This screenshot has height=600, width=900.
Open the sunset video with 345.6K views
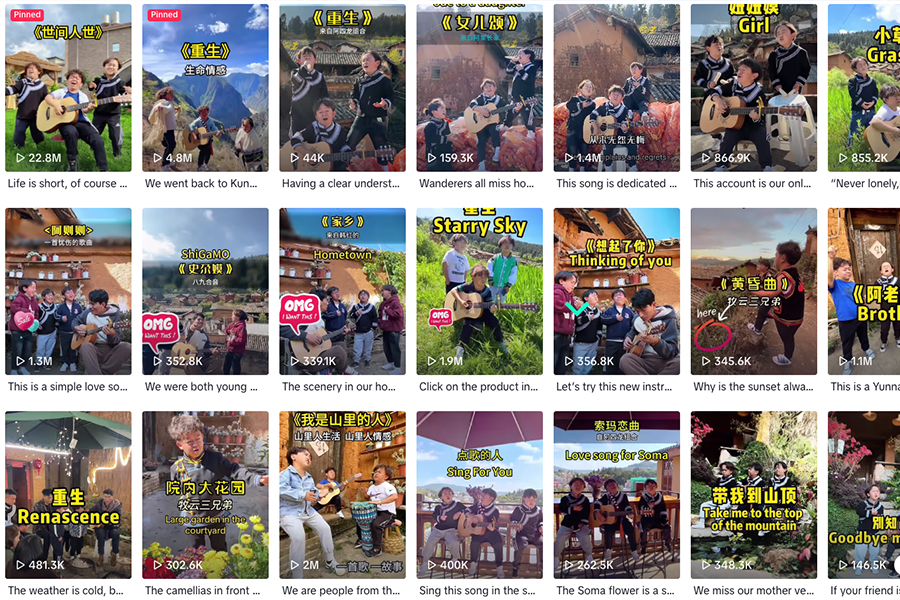point(753,292)
